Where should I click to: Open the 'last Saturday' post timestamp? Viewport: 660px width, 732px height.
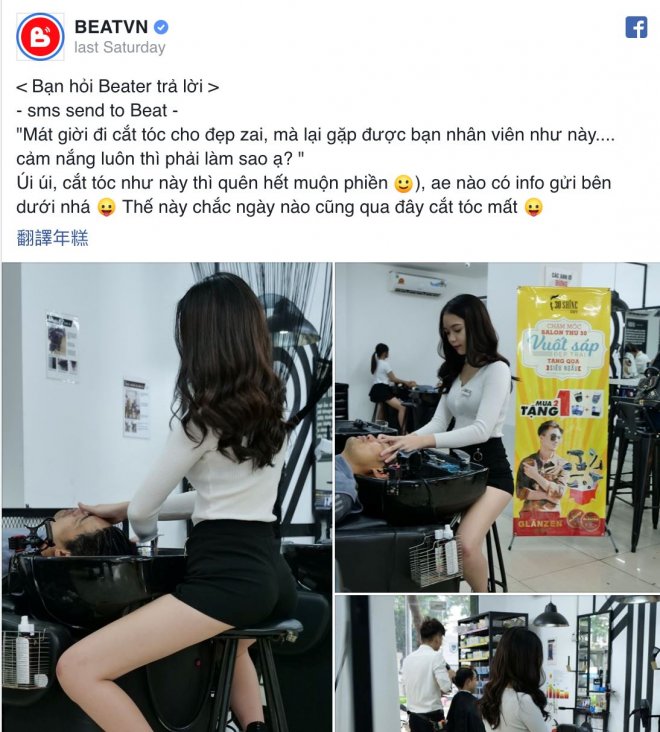tap(120, 48)
